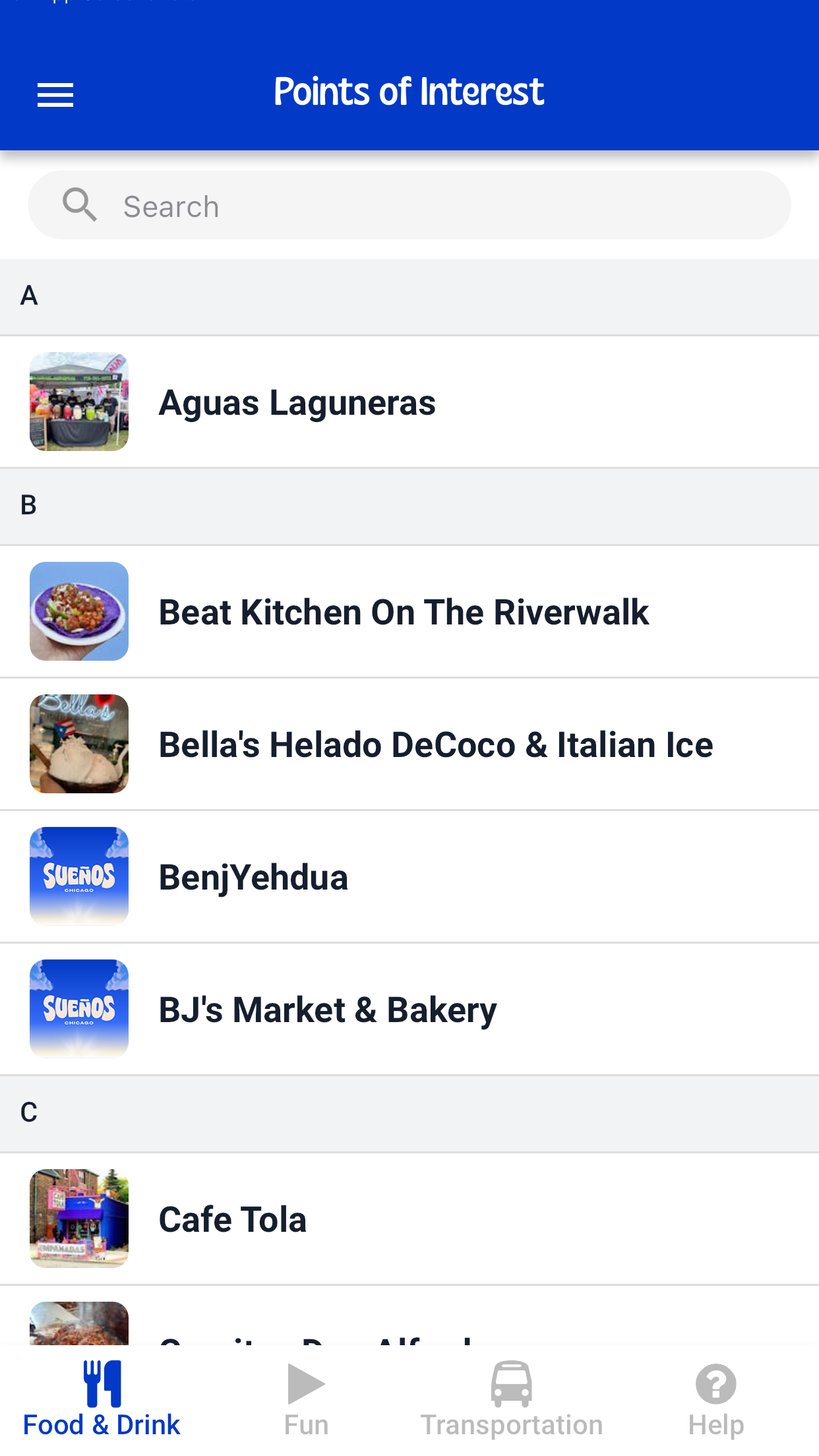
Task: Select the Food & Drink tab
Action: pyautogui.click(x=102, y=1399)
